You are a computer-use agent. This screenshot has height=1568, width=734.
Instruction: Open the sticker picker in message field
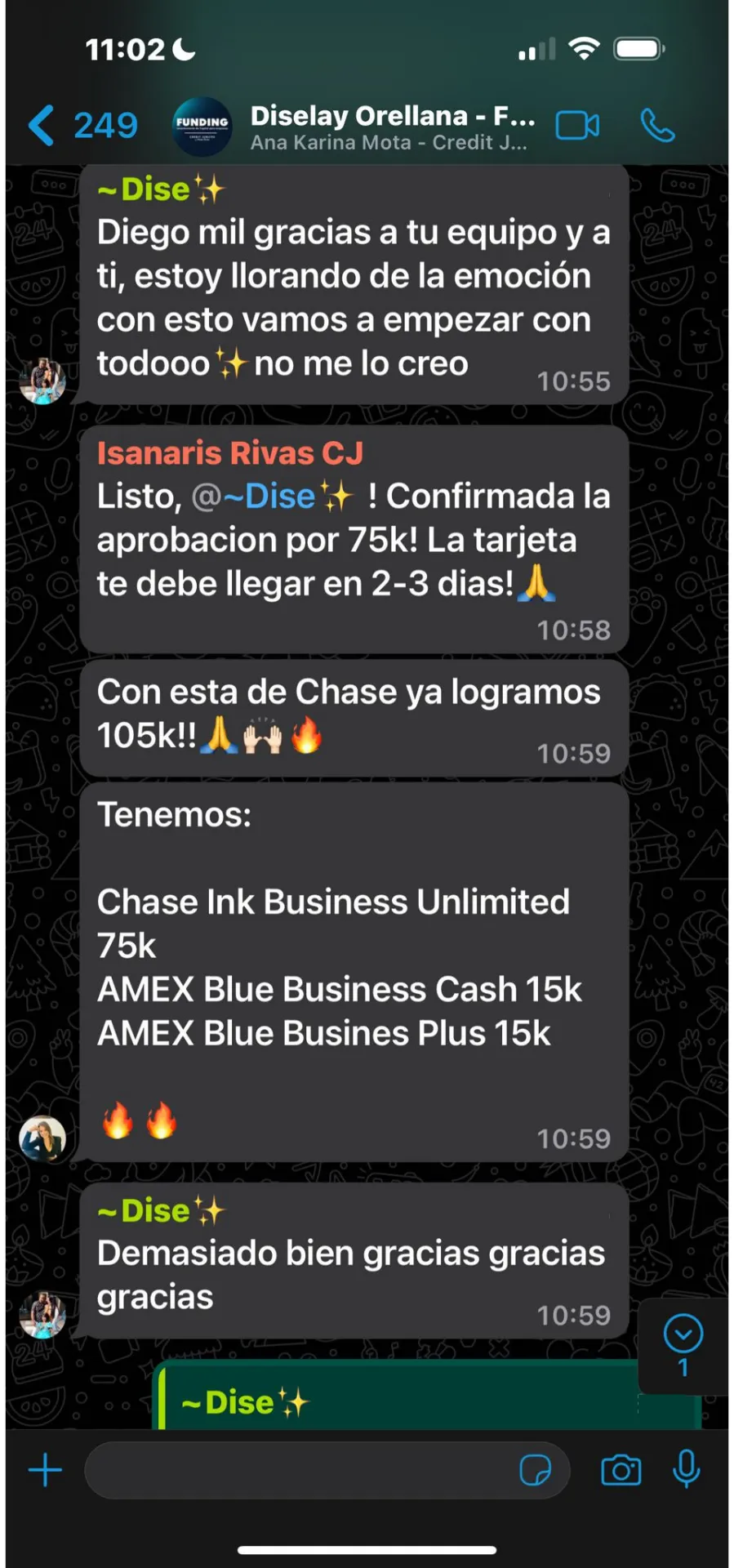[x=535, y=1471]
